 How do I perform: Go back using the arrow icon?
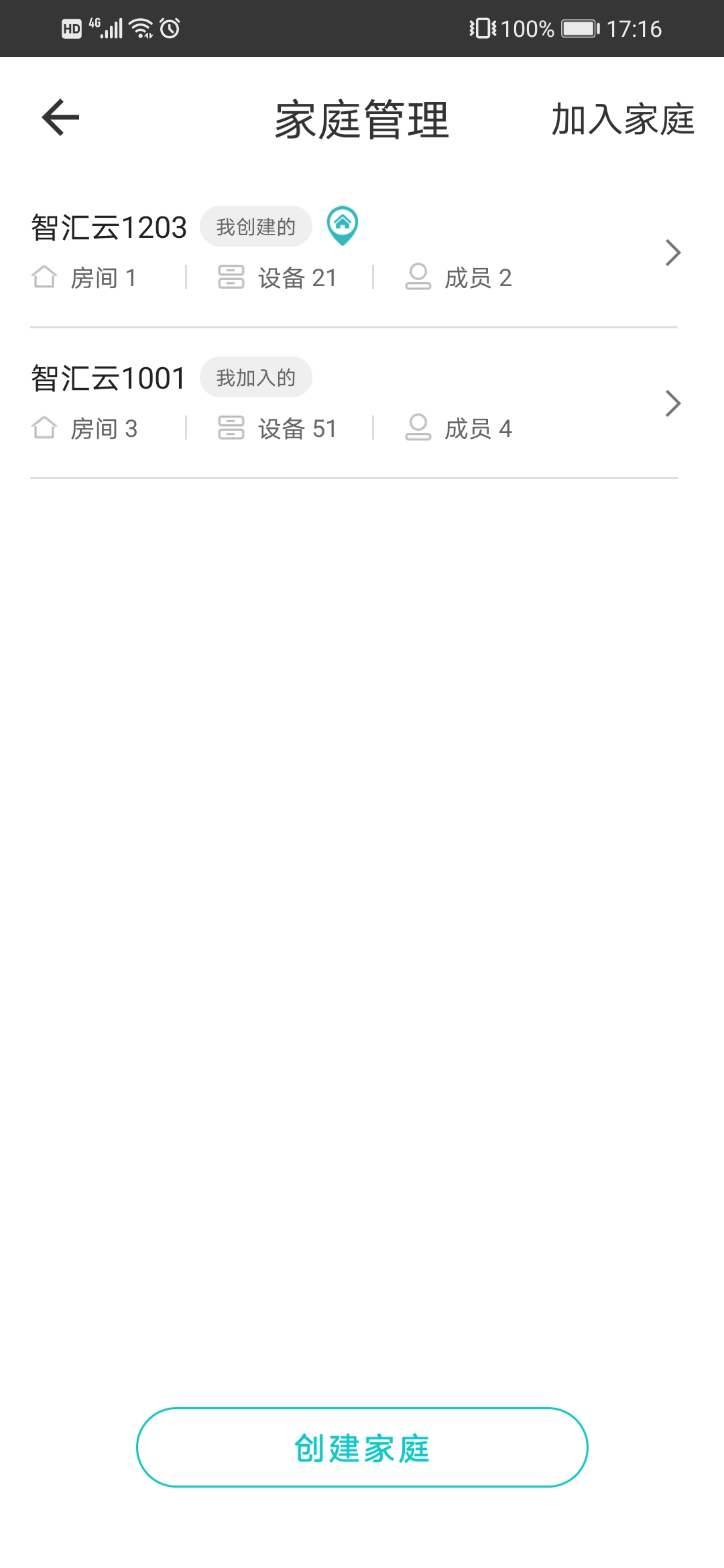click(x=60, y=118)
